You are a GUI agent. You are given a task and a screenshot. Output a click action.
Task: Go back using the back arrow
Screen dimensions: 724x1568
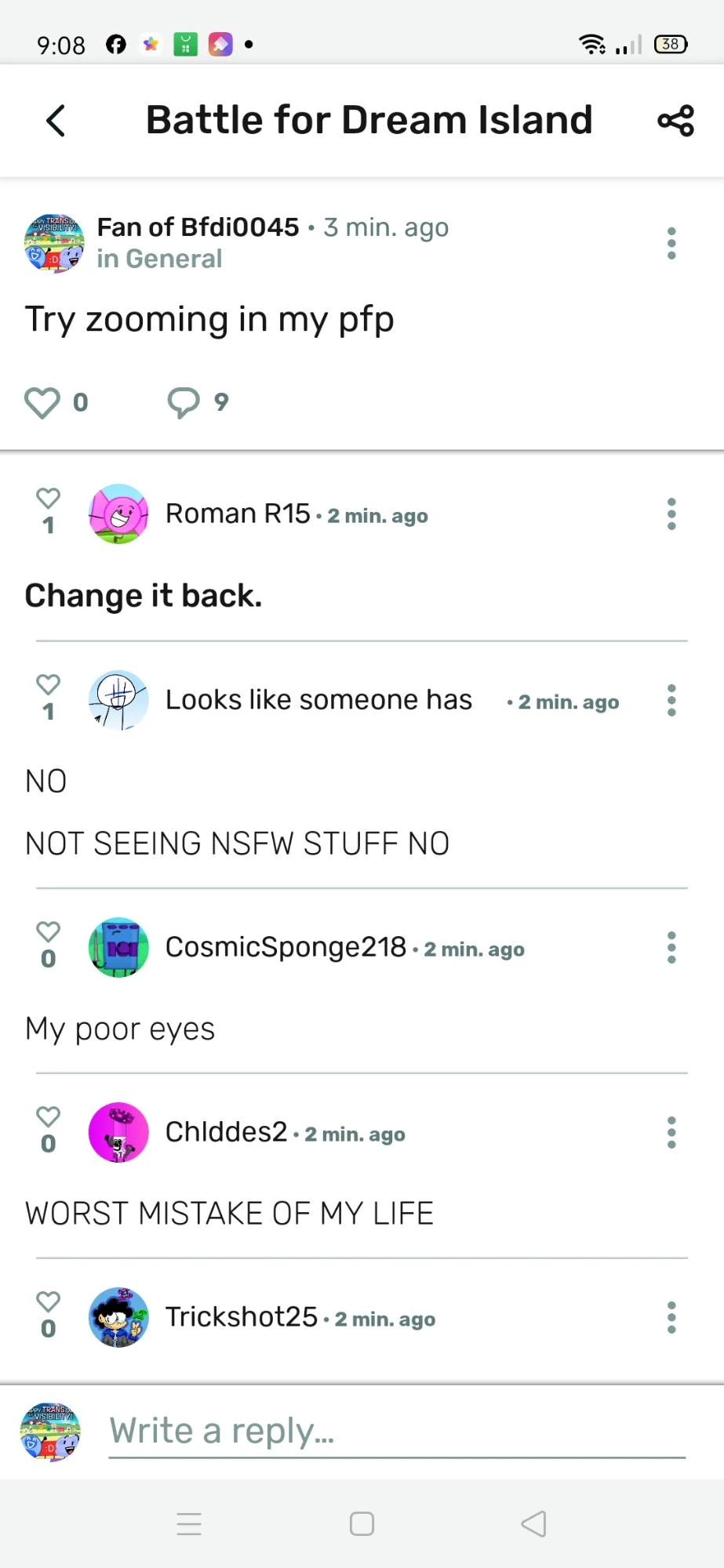[x=54, y=119]
